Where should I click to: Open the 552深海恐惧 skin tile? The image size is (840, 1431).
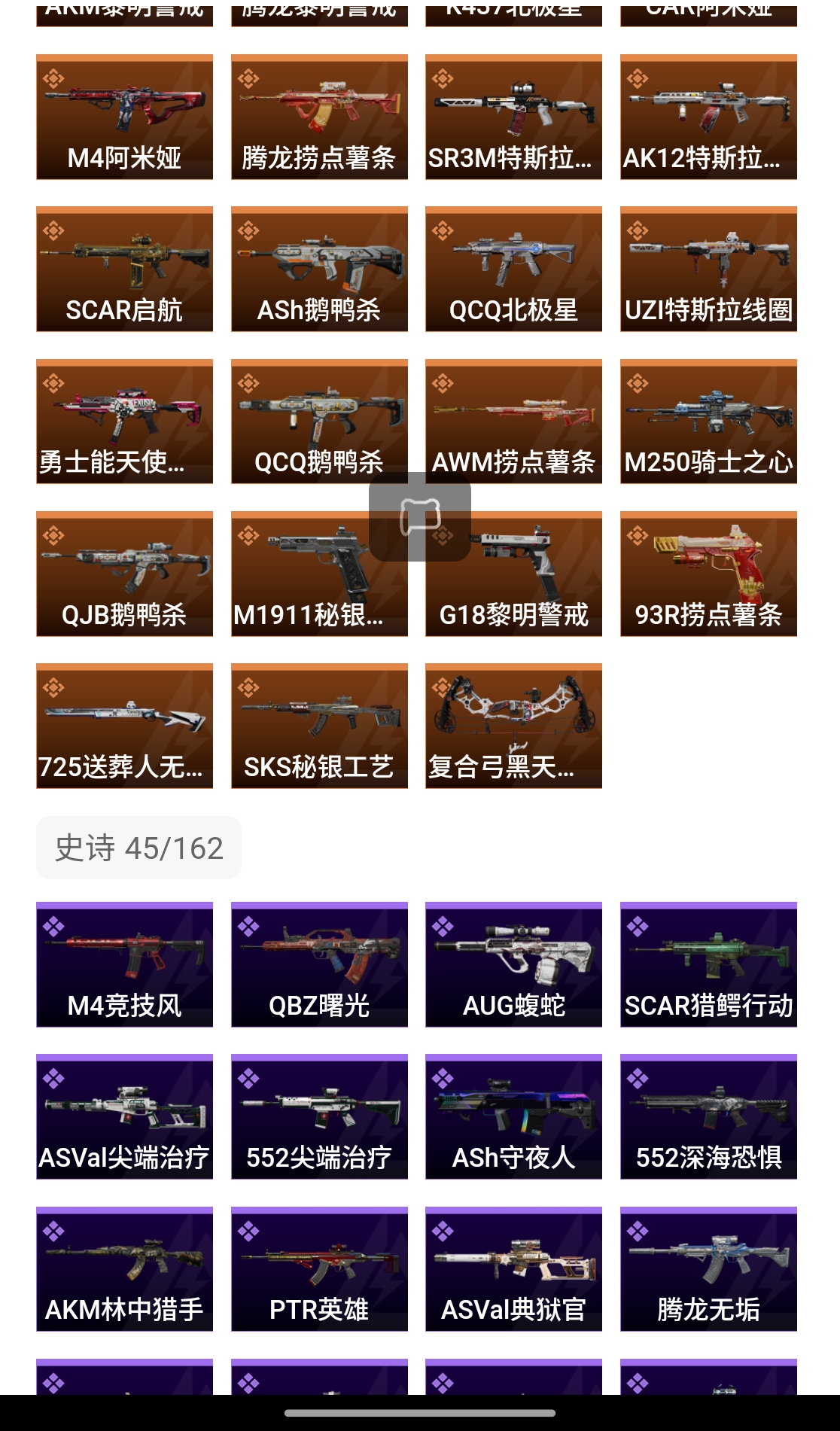tap(708, 1116)
